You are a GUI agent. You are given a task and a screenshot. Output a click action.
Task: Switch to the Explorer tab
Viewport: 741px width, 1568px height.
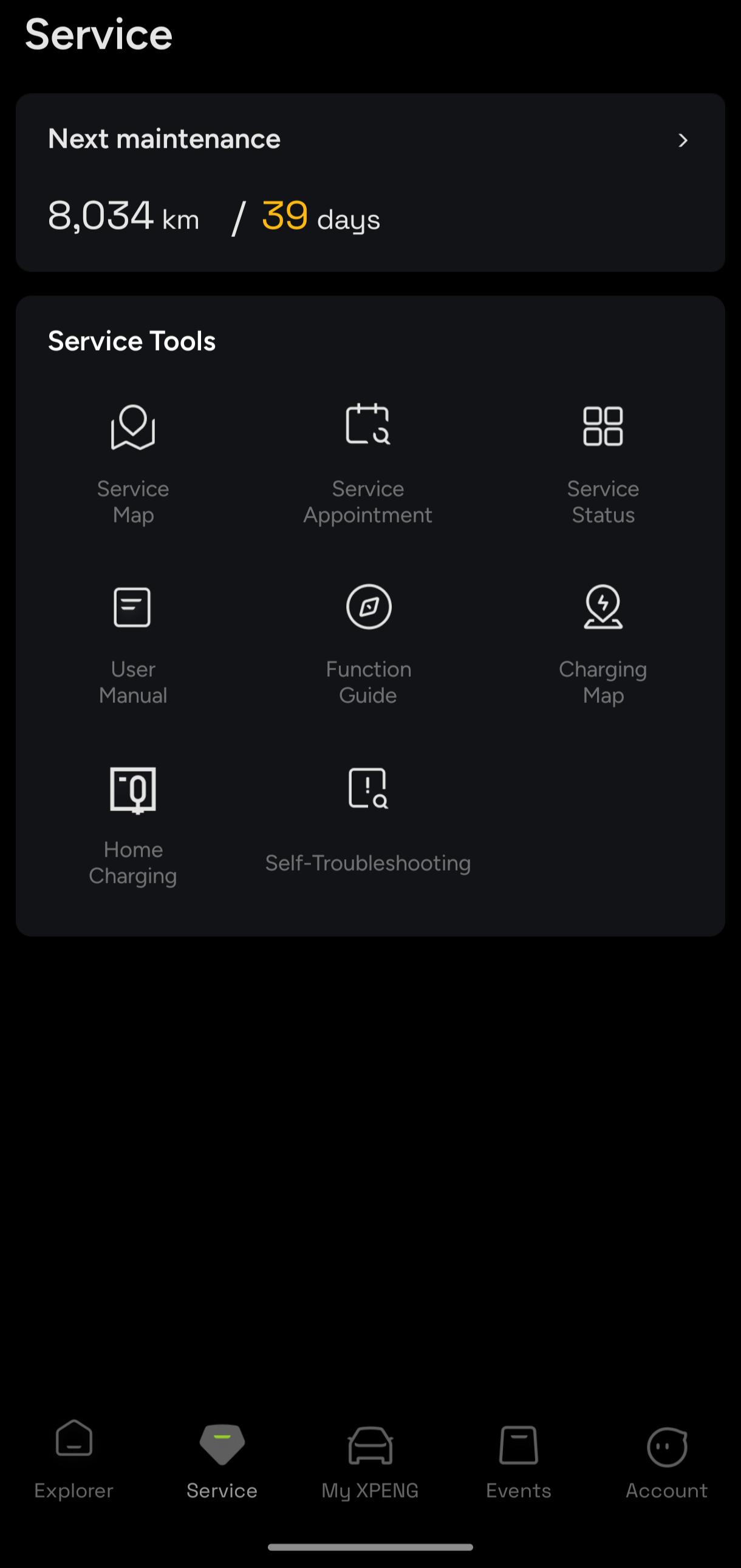click(73, 1460)
